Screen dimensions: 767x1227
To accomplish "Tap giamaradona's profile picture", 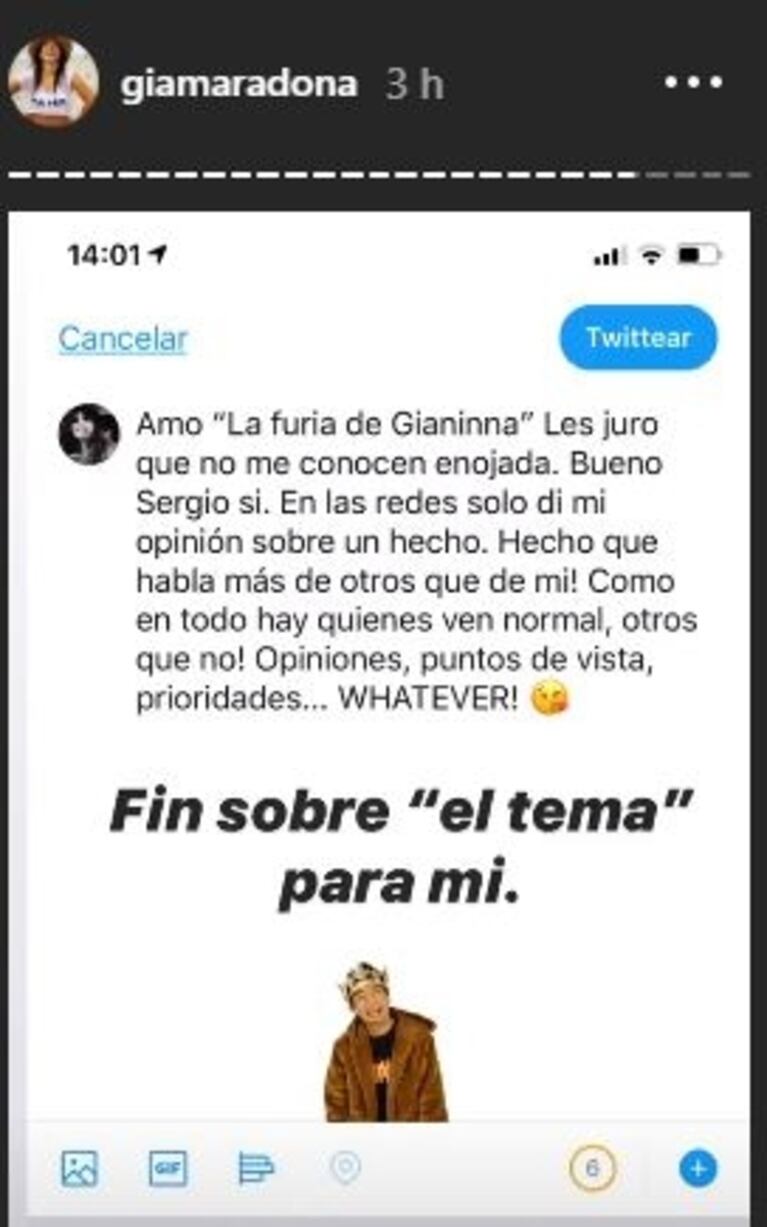I will point(53,82).
